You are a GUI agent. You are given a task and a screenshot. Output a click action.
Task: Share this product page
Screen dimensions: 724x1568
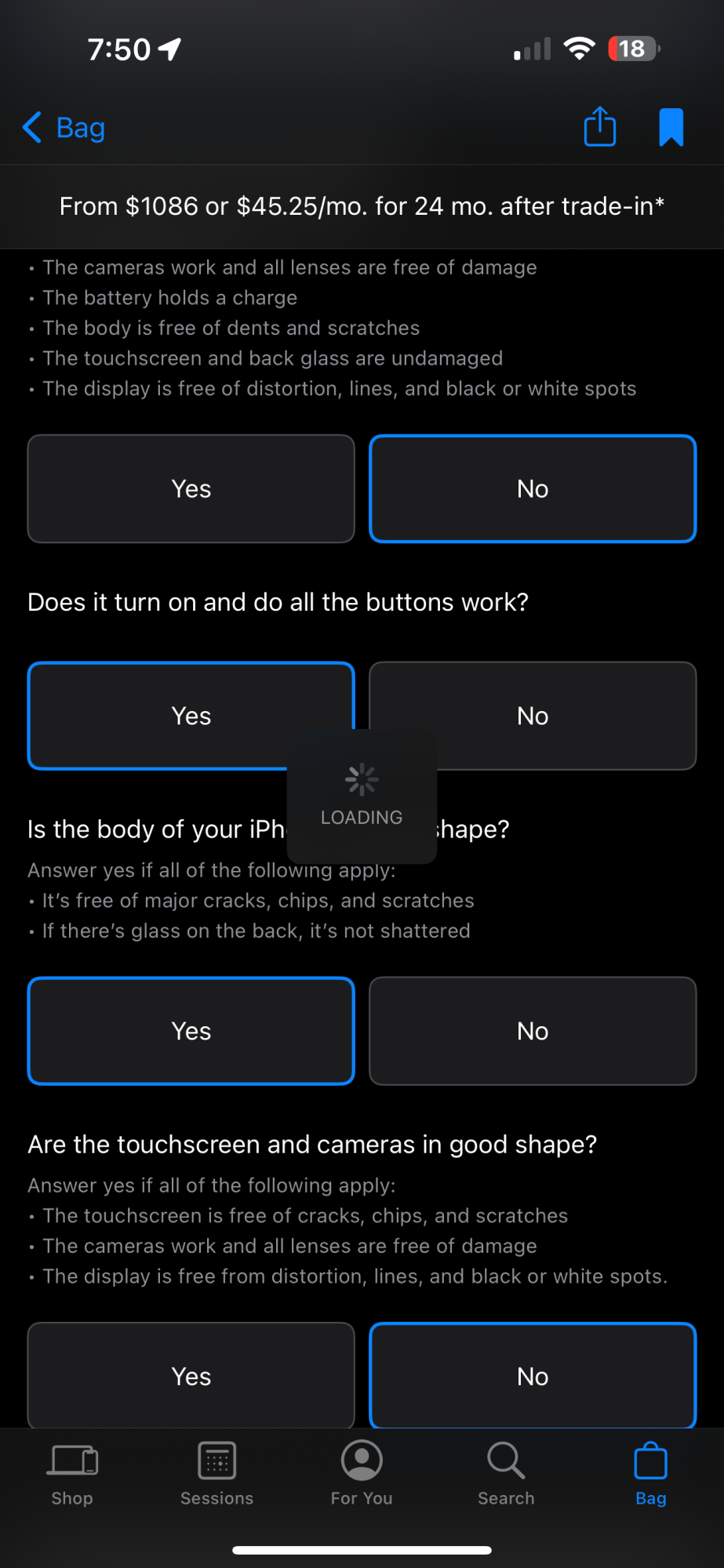coord(600,126)
